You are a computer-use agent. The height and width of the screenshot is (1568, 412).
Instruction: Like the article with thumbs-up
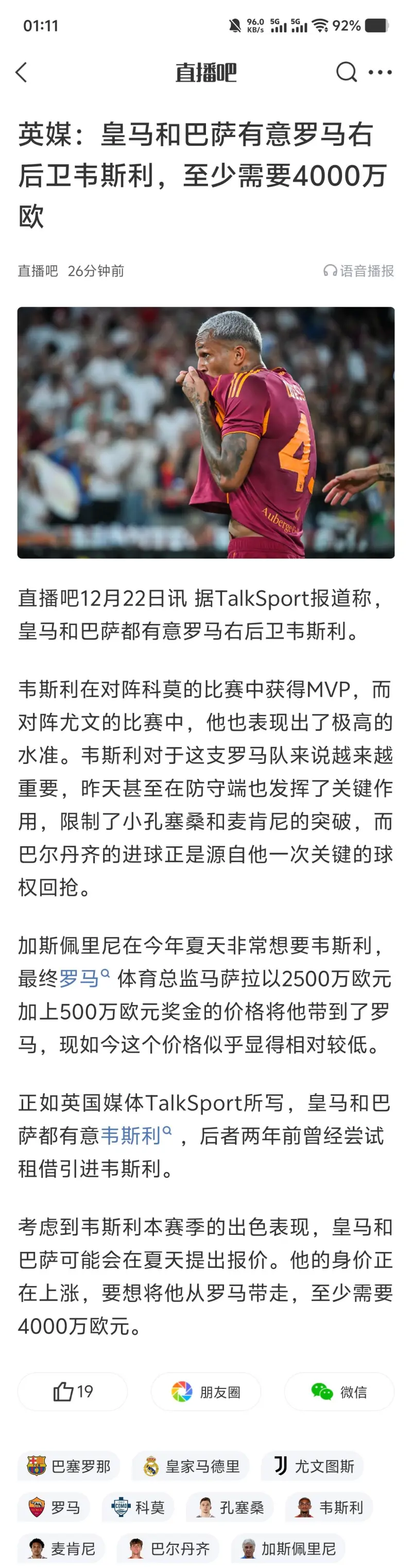coord(73,1392)
